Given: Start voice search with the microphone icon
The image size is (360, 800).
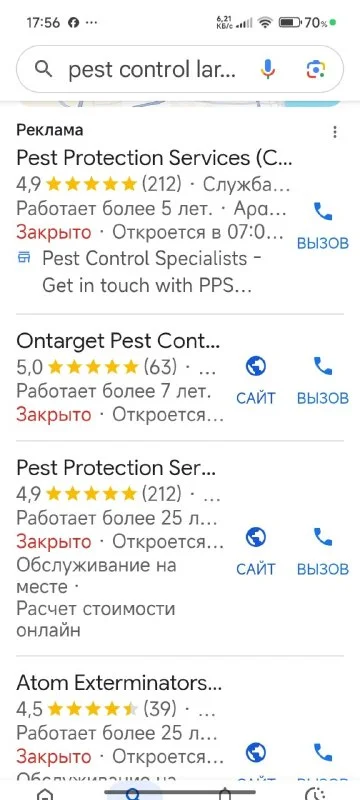Looking at the screenshot, I should [x=268, y=69].
